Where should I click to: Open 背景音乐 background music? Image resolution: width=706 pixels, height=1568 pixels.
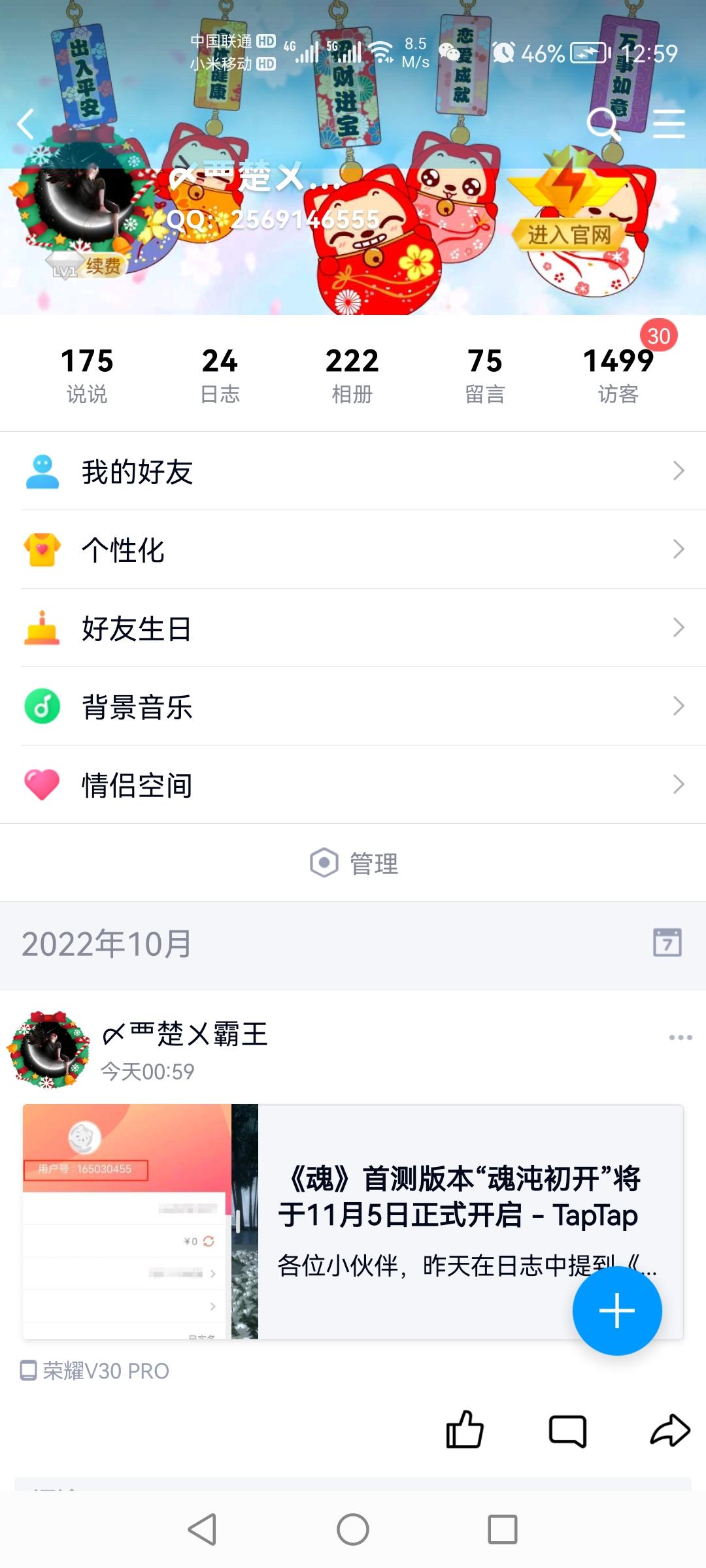pyautogui.click(x=353, y=706)
